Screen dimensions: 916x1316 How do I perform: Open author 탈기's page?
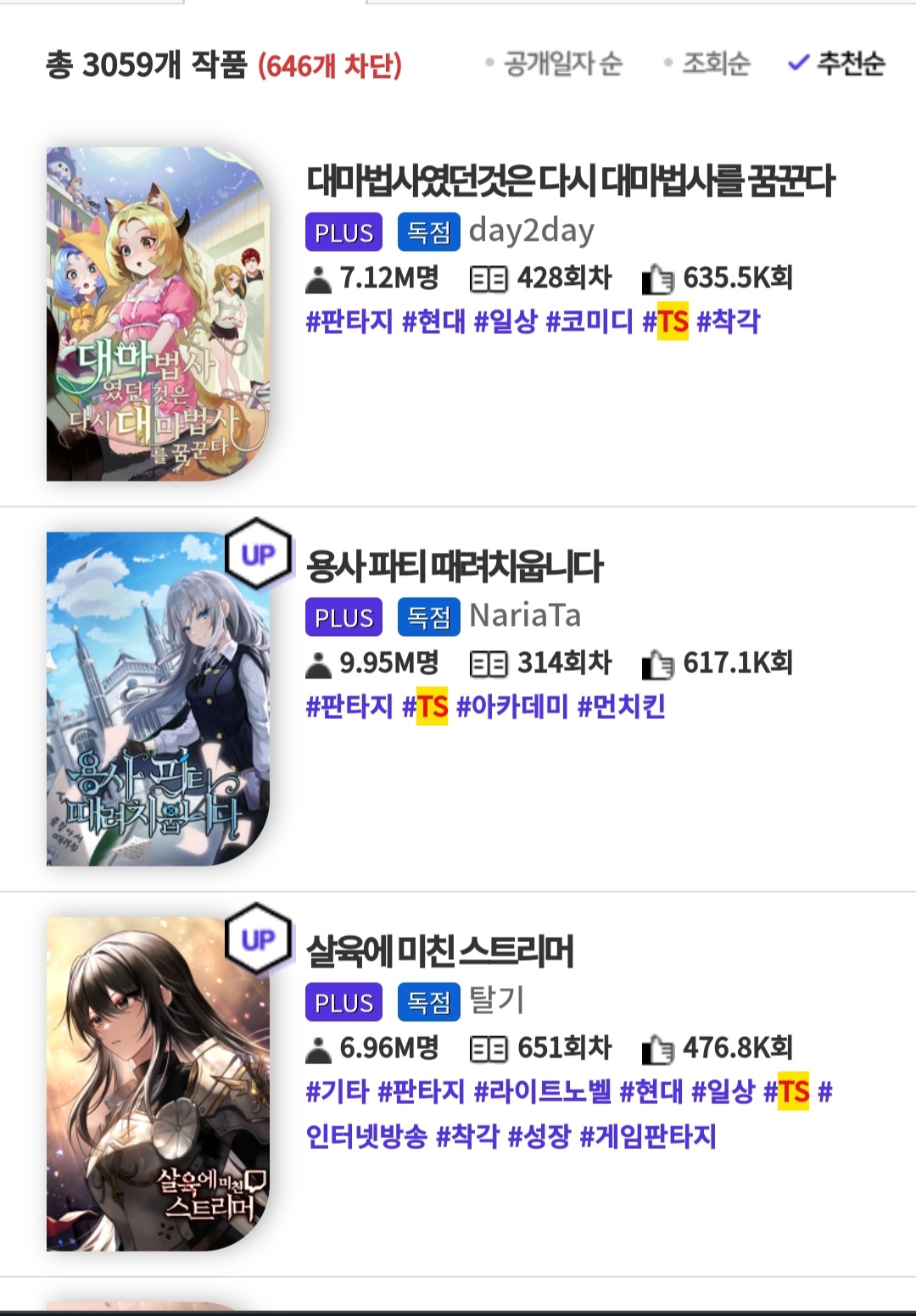497,1001
